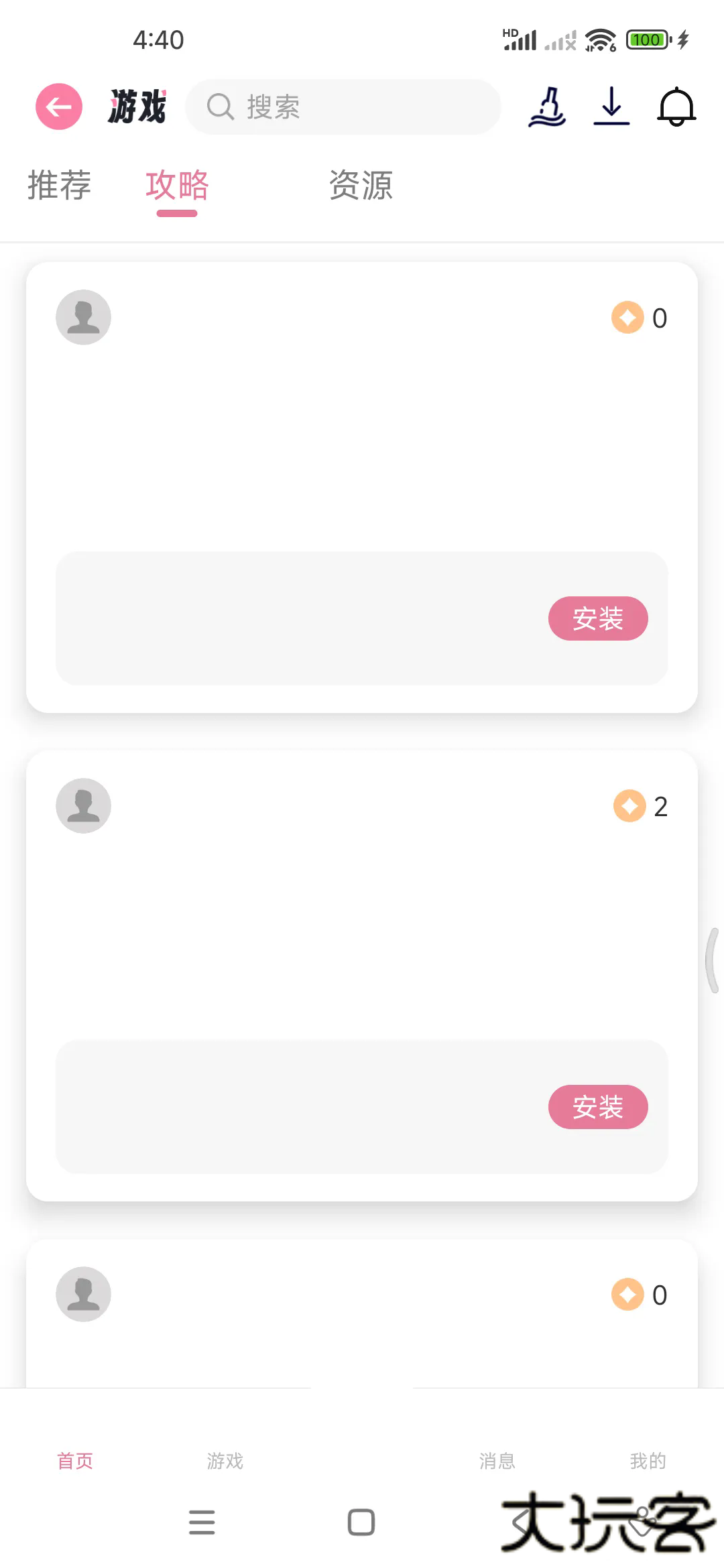Tap the first 安装 install button
Image resolution: width=724 pixels, height=1568 pixels.
(598, 618)
